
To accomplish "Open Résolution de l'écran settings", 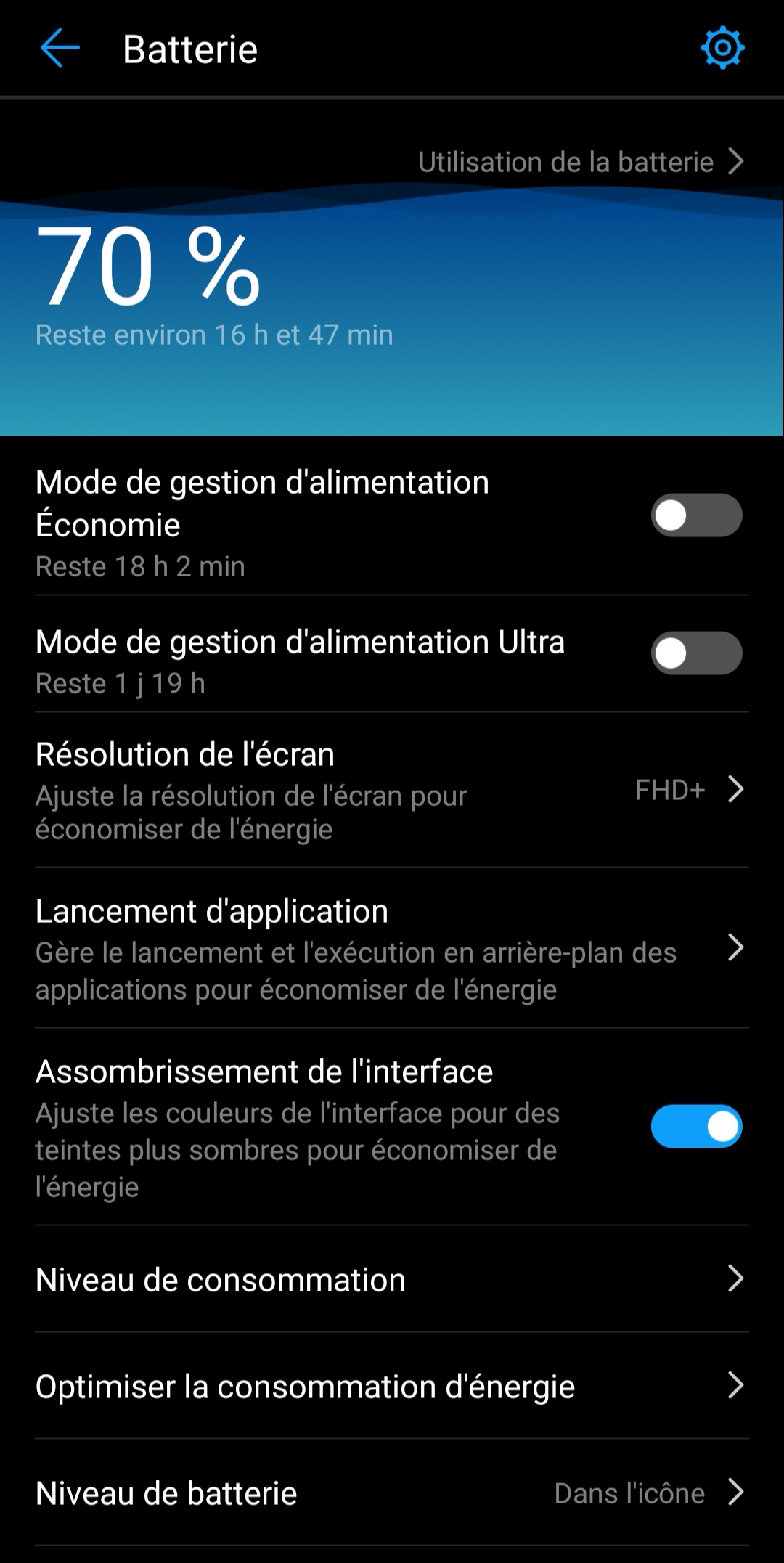I will [x=392, y=790].
